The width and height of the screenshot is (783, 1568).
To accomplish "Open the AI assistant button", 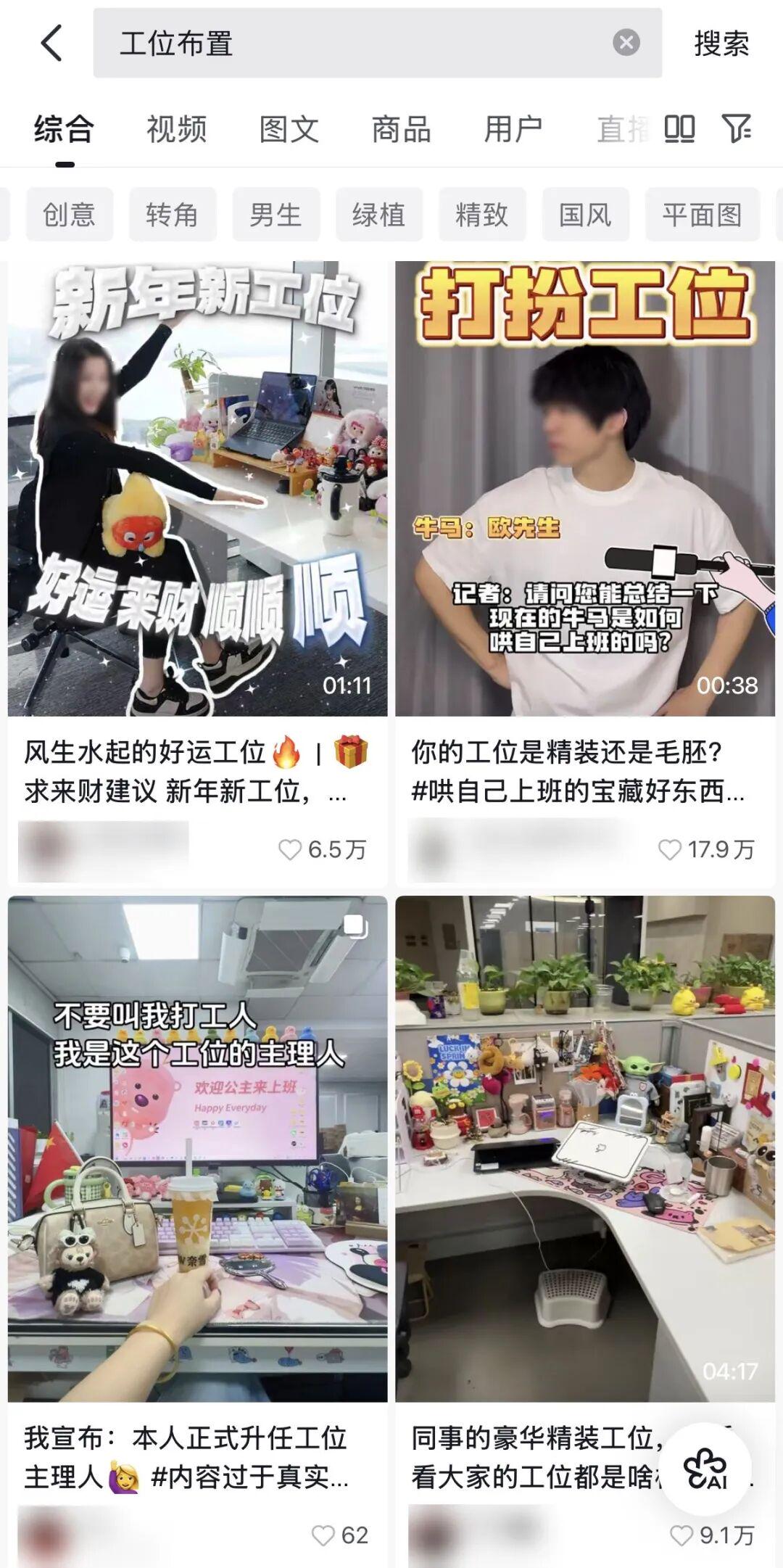I will pos(705,1469).
